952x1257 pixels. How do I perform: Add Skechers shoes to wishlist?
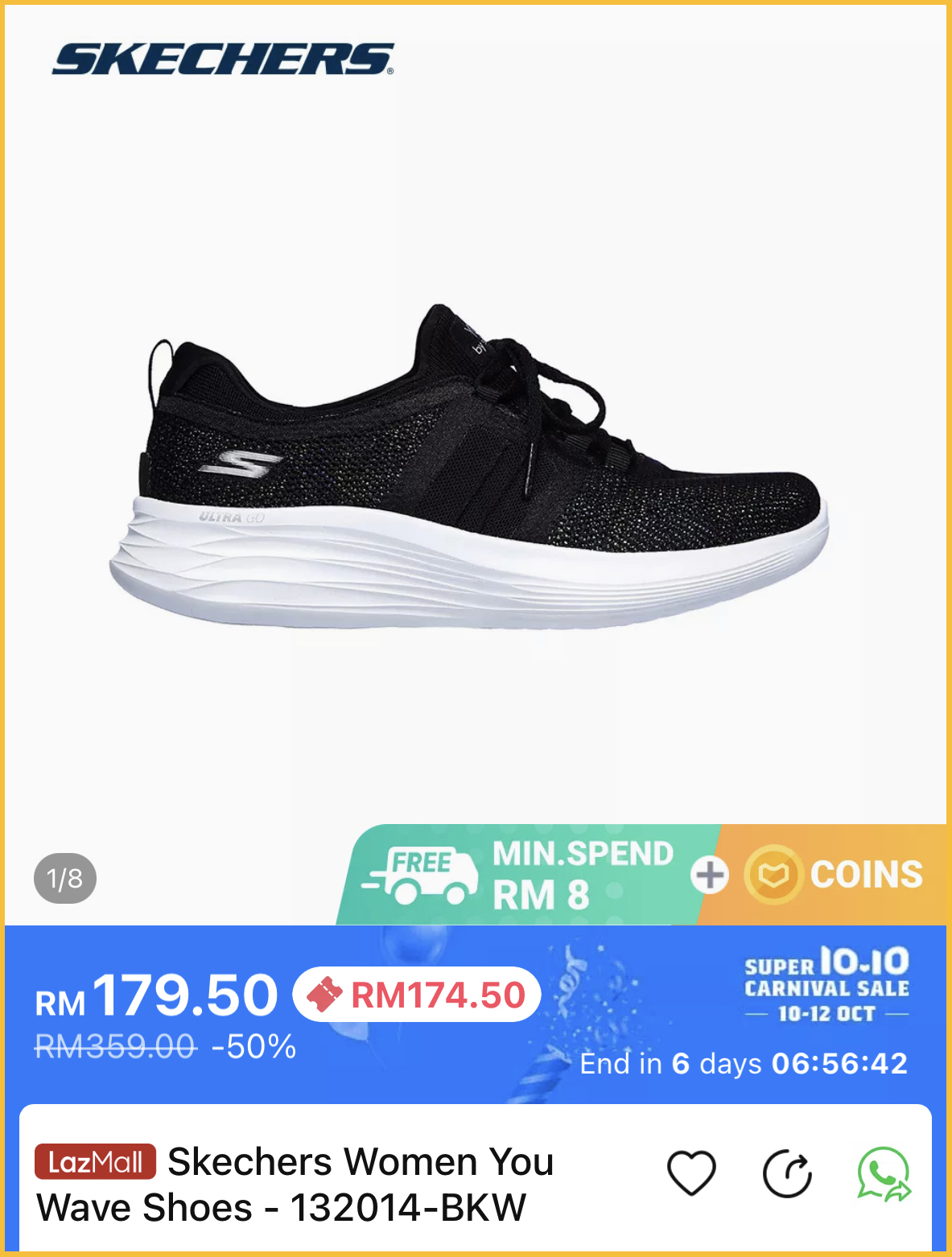pos(691,1173)
